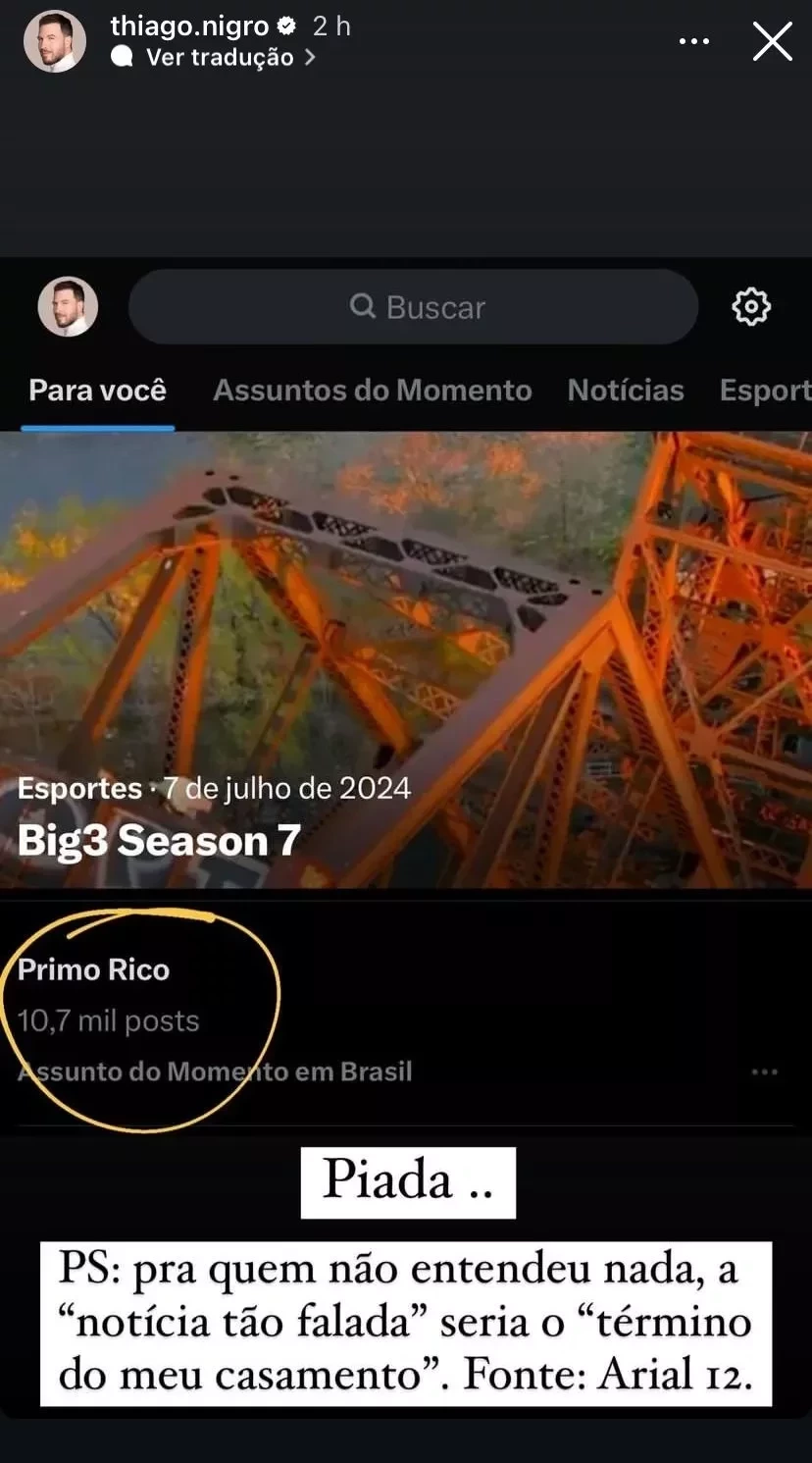Open thiago.nigro's profile from the username
Image resolution: width=812 pixels, height=1463 pixels.
pos(189,26)
